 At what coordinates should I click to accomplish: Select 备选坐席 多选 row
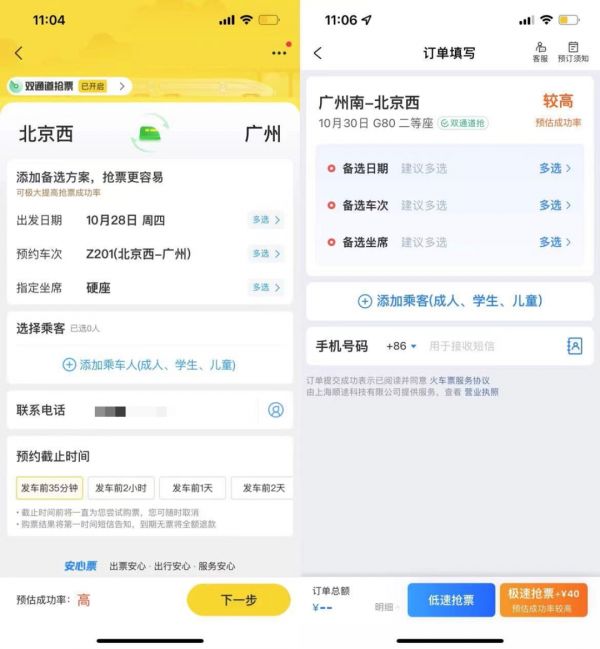[554, 242]
